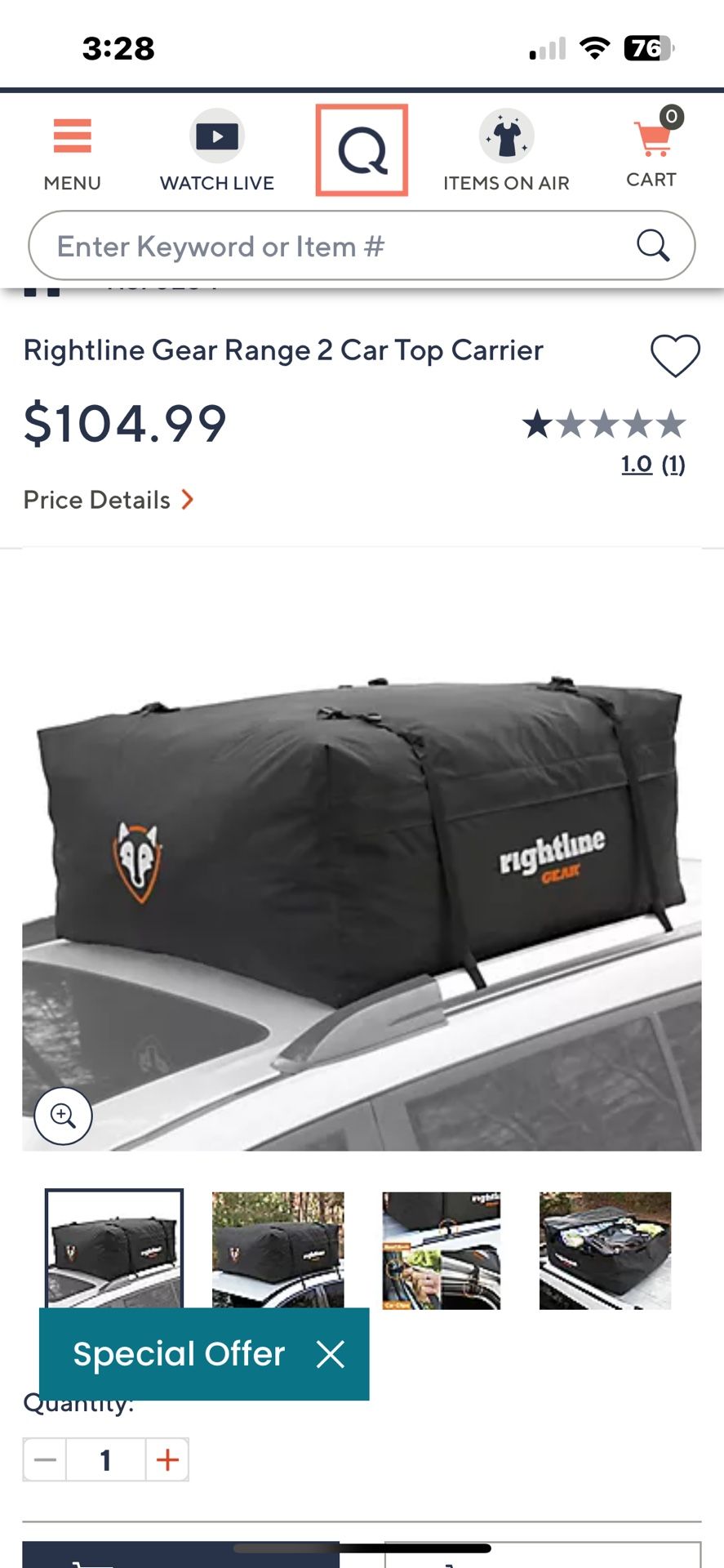724x1568 pixels.
Task: Go to the QVC home logo
Action: [362, 150]
